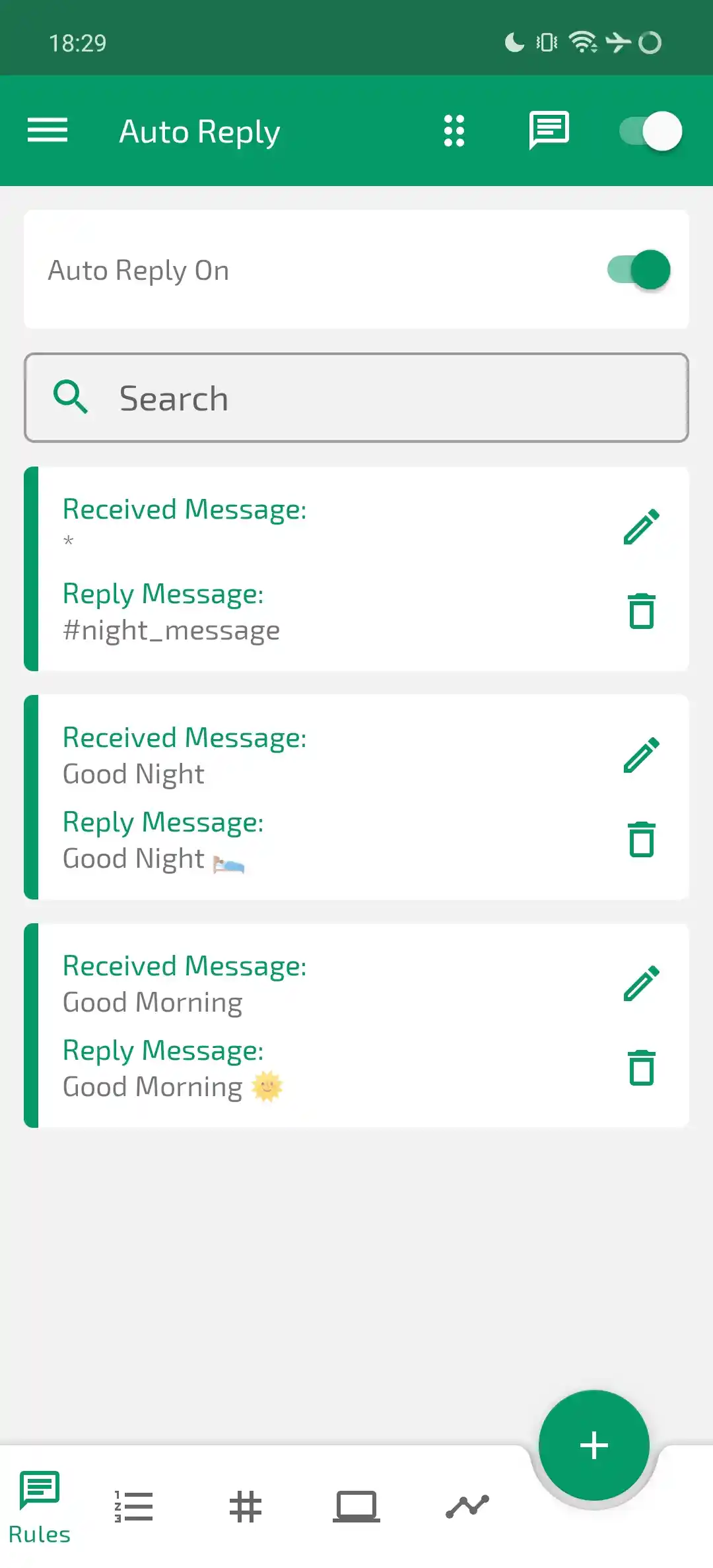Screen dimensions: 713x1568
Task: Open the grid of dots menu
Action: [454, 131]
